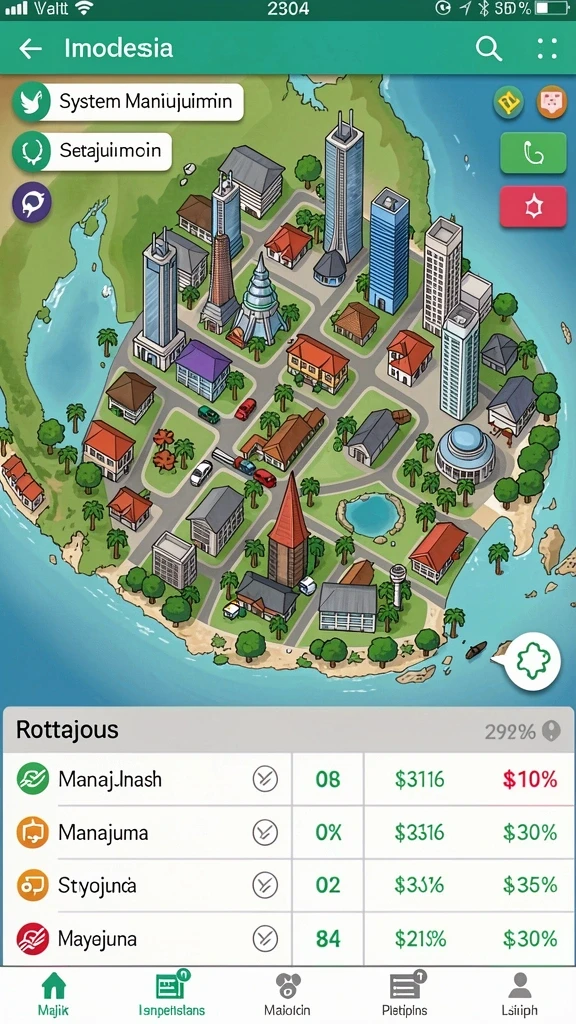This screenshot has width=576, height=1024.
Task: Switch to the Maiolcin tab
Action: pyautogui.click(x=287, y=995)
